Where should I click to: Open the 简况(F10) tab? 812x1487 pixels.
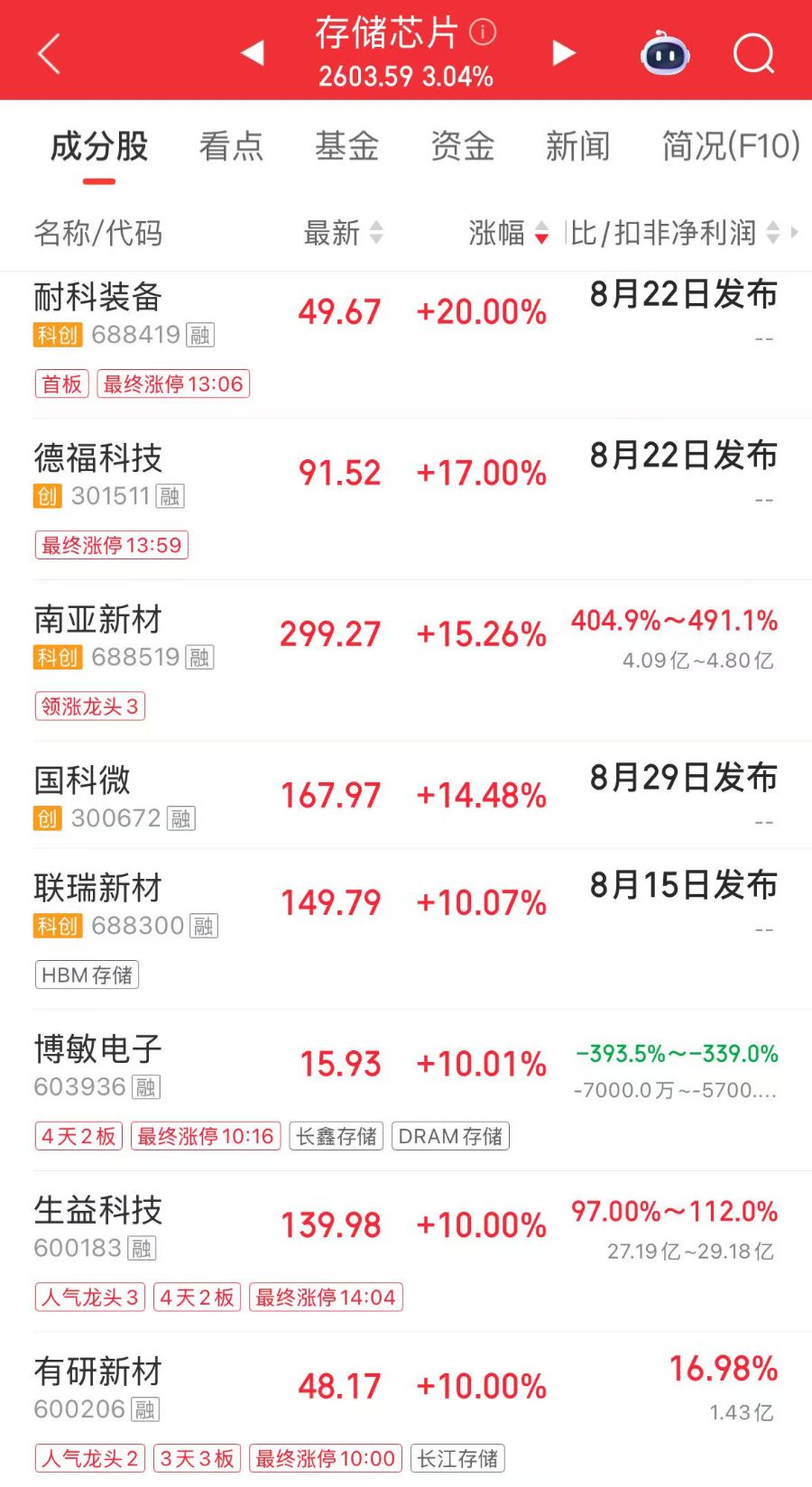point(731,146)
